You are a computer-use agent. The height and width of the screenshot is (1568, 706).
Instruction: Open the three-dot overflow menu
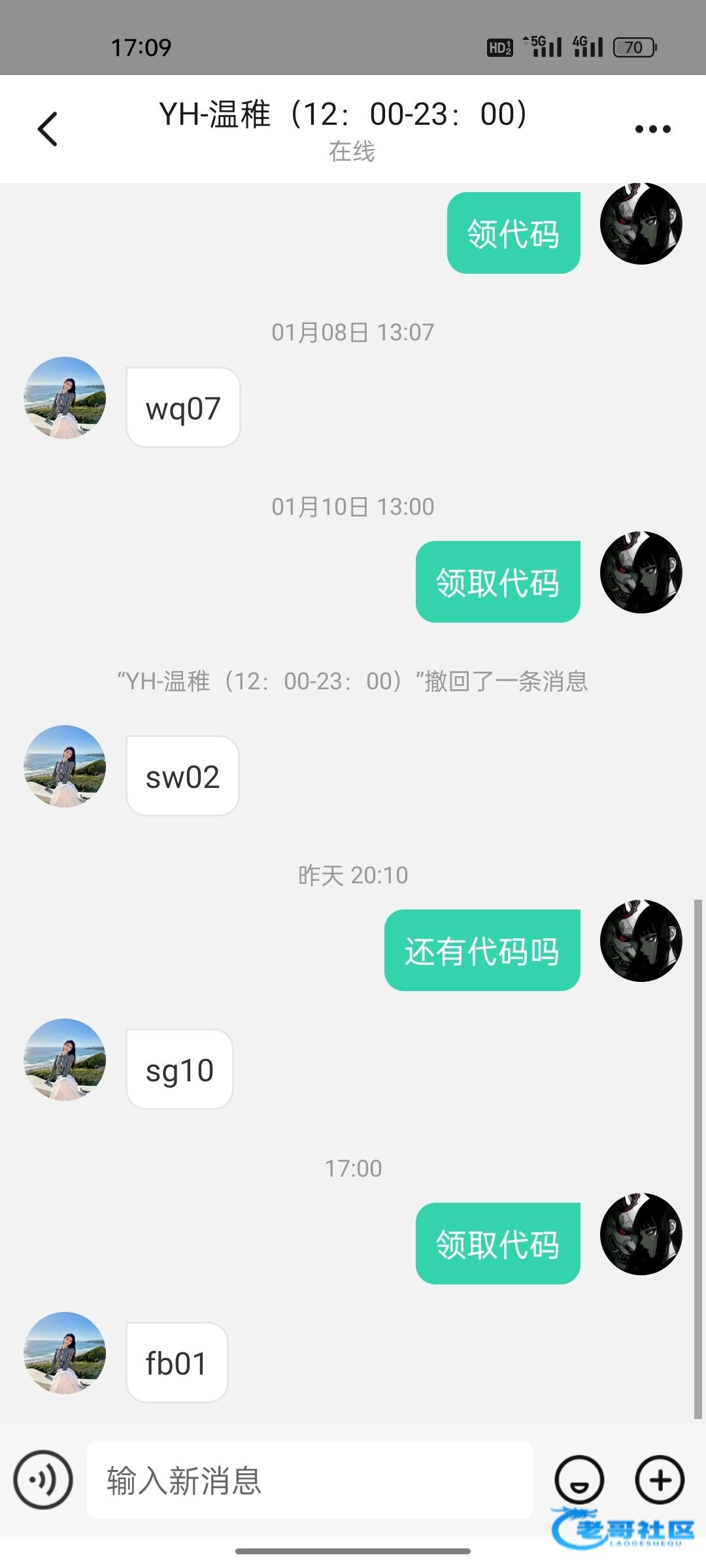(652, 129)
